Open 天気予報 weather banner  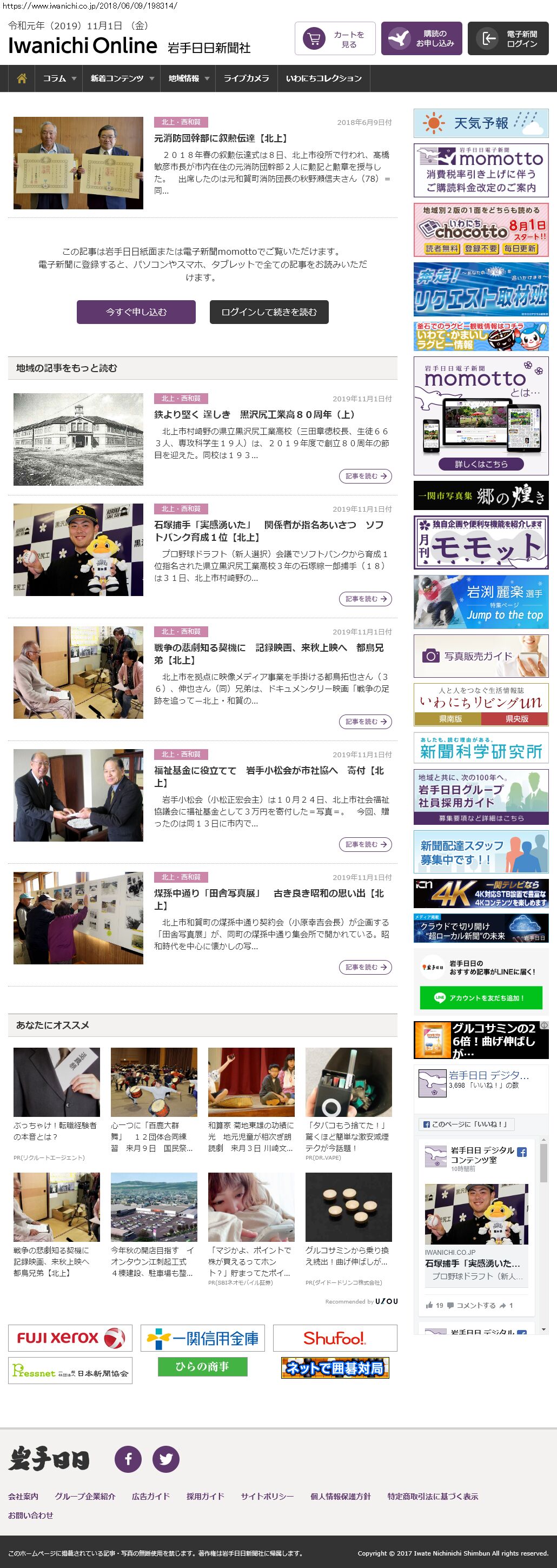click(480, 123)
